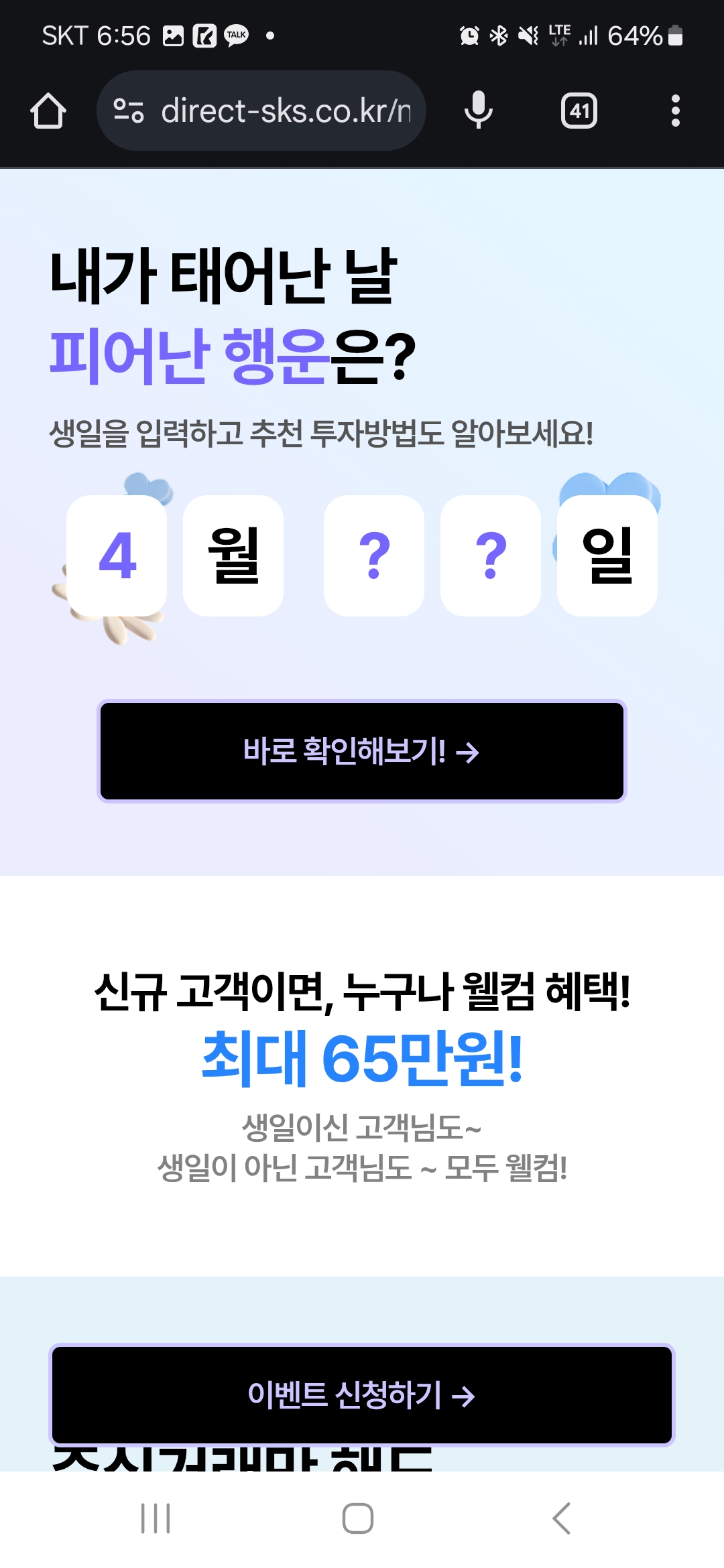Open recent apps from the navigation bar
Image resolution: width=724 pixels, height=1568 pixels.
[156, 1518]
